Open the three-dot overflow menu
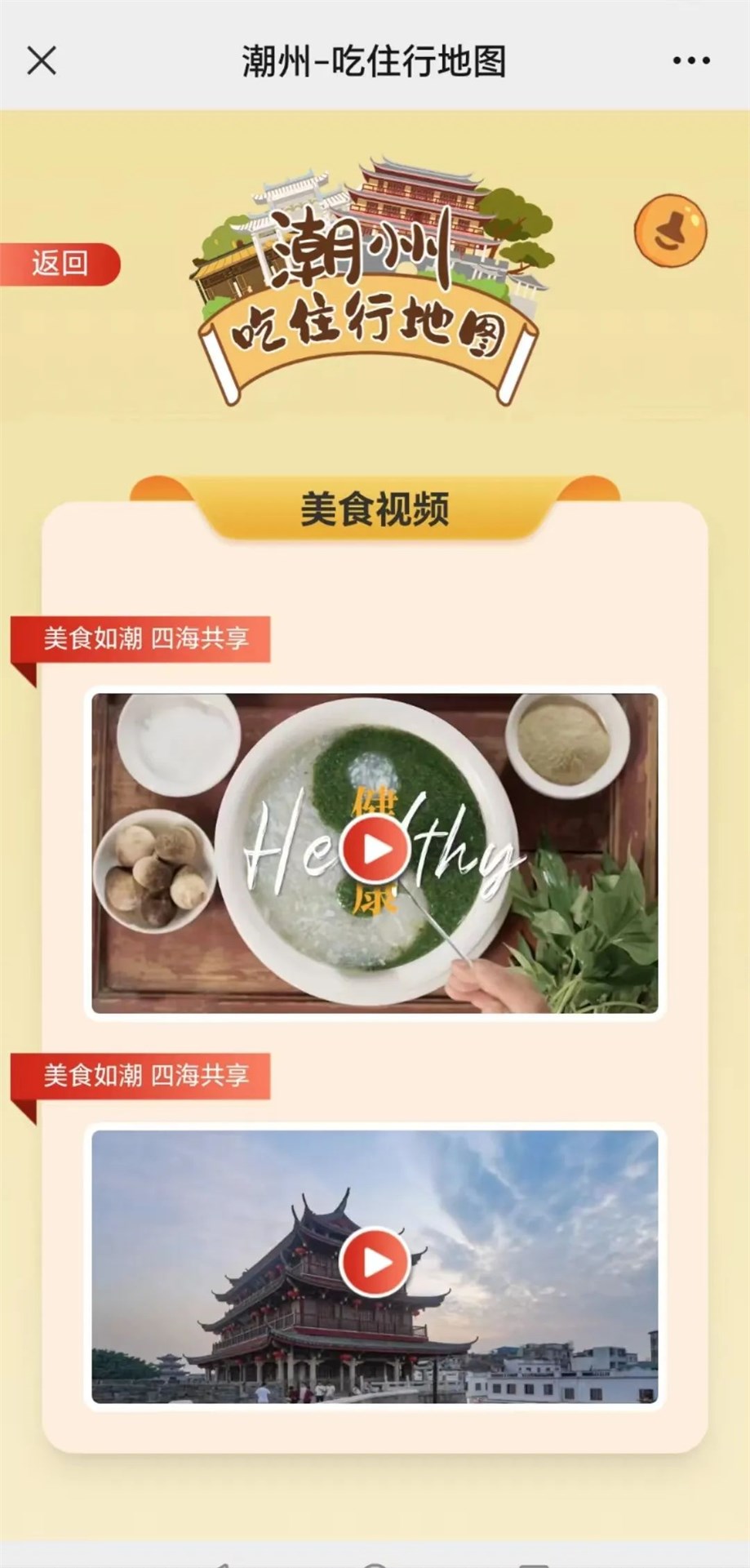Image resolution: width=750 pixels, height=1568 pixels. 690,60
